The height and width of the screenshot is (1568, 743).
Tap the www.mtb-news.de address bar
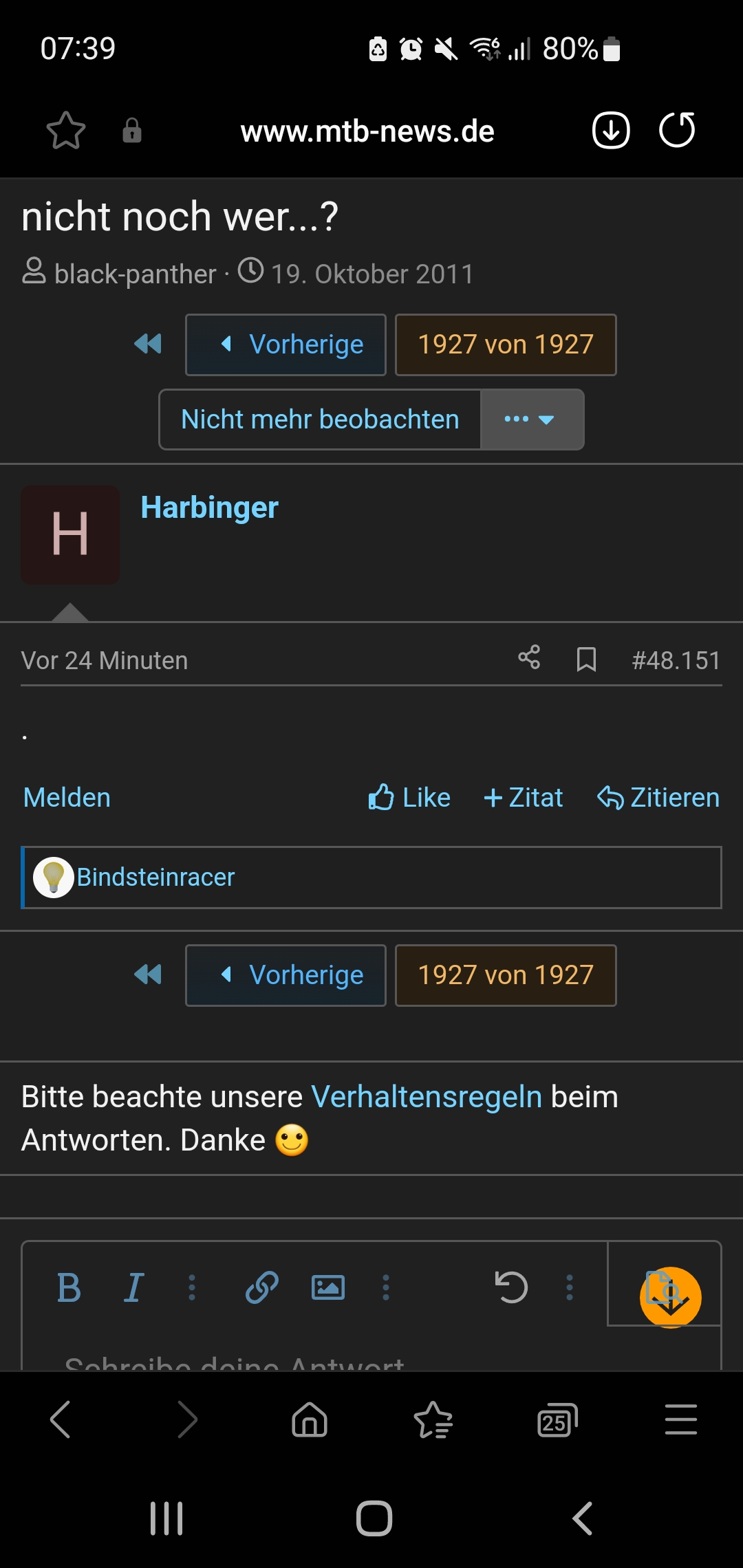[x=367, y=131]
